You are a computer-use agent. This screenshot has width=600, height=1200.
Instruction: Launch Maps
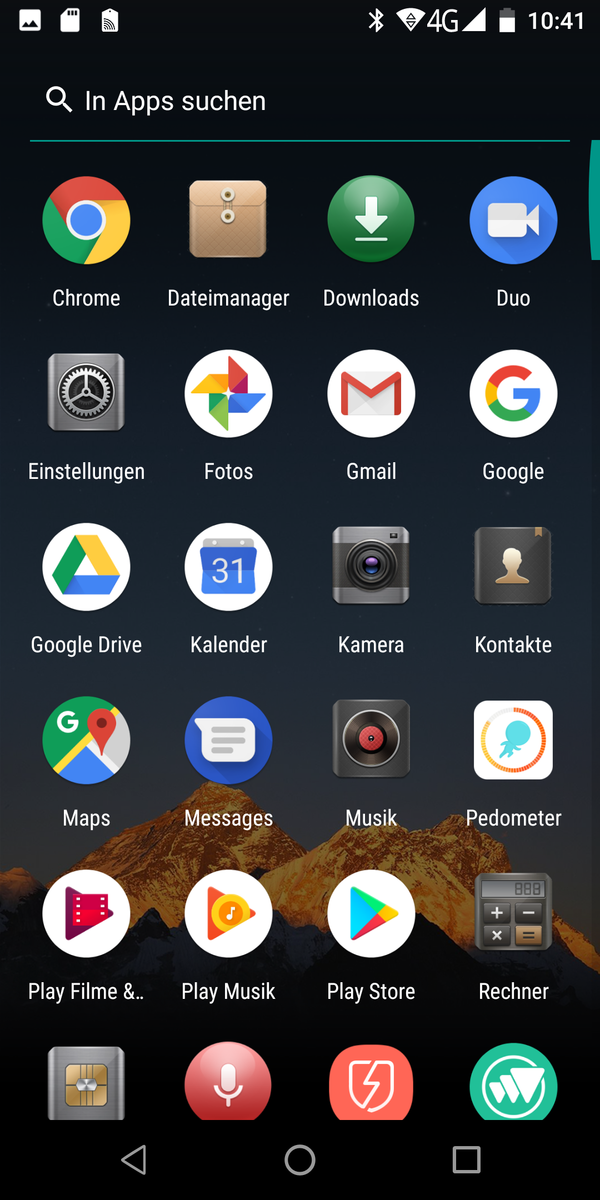[x=86, y=740]
